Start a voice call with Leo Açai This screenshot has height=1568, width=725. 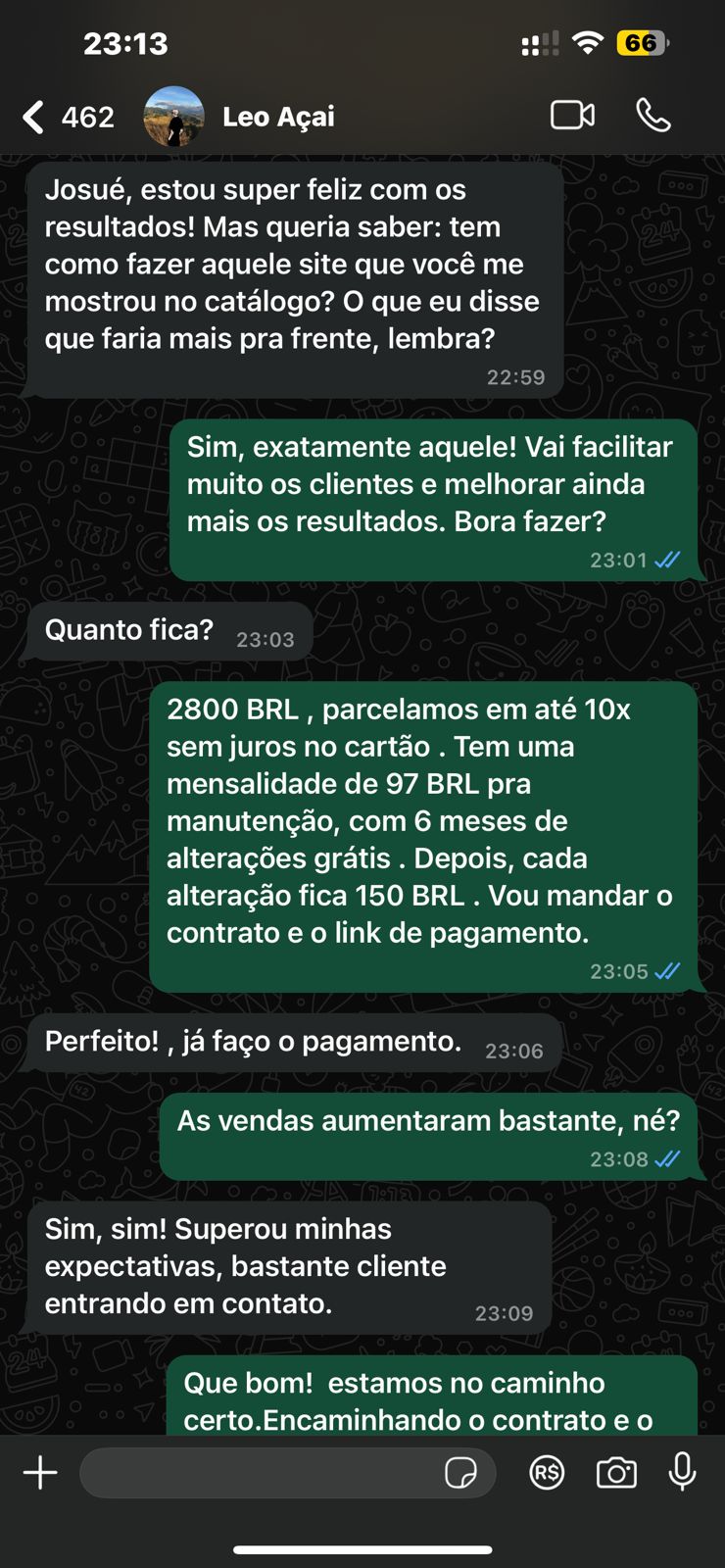(x=652, y=116)
